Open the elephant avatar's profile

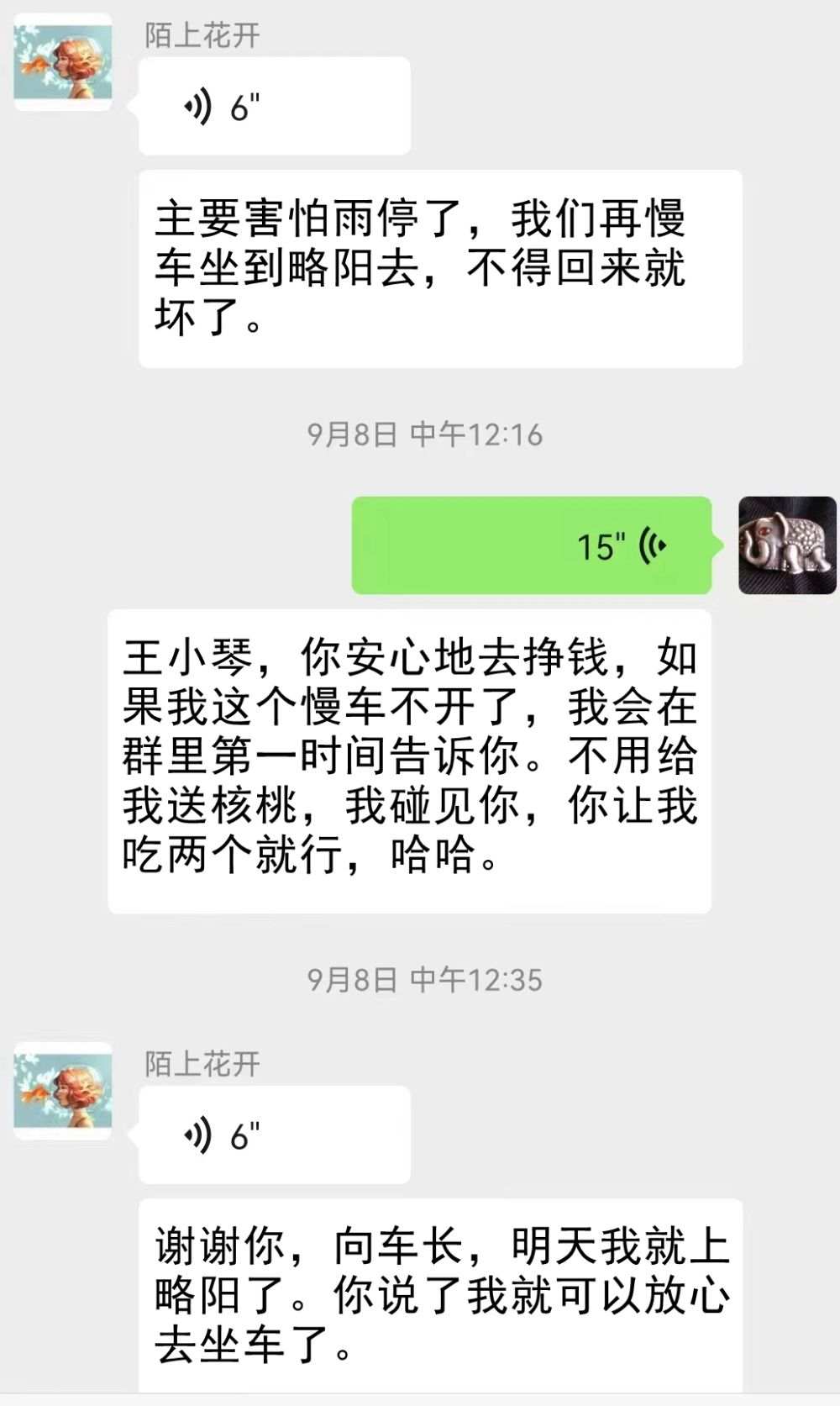click(x=786, y=545)
